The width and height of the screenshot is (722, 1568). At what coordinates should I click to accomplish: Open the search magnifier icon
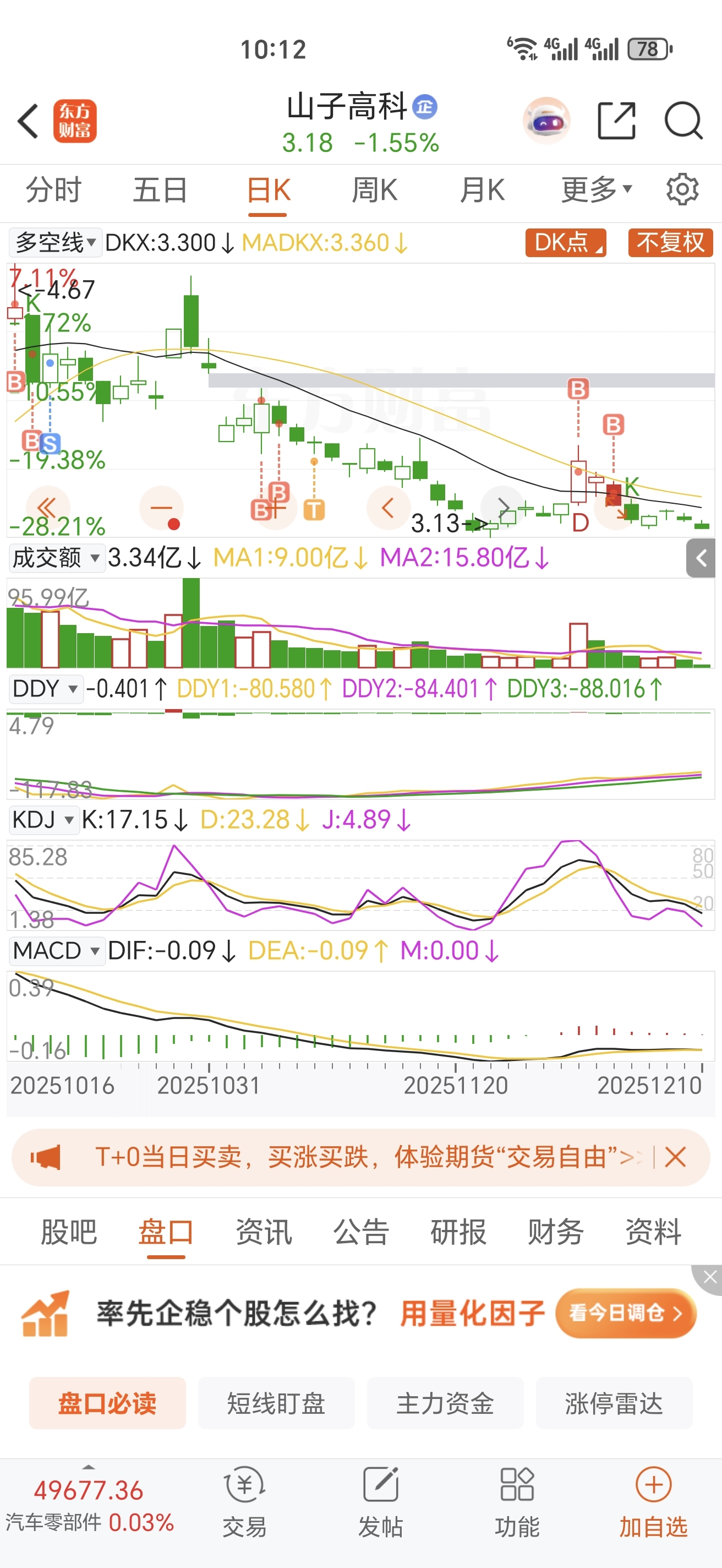(683, 121)
